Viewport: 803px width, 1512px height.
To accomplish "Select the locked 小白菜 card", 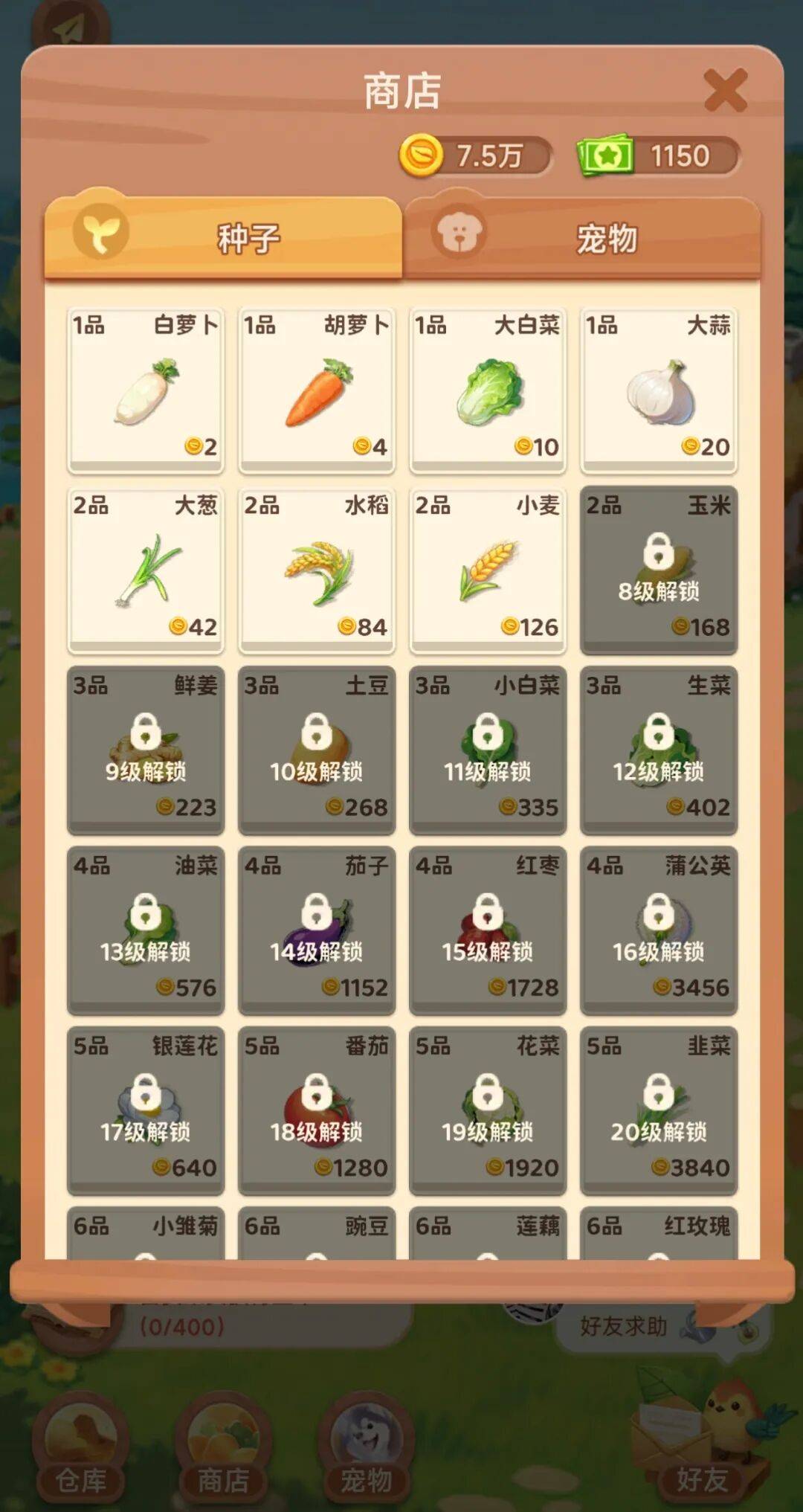I will pyautogui.click(x=488, y=751).
